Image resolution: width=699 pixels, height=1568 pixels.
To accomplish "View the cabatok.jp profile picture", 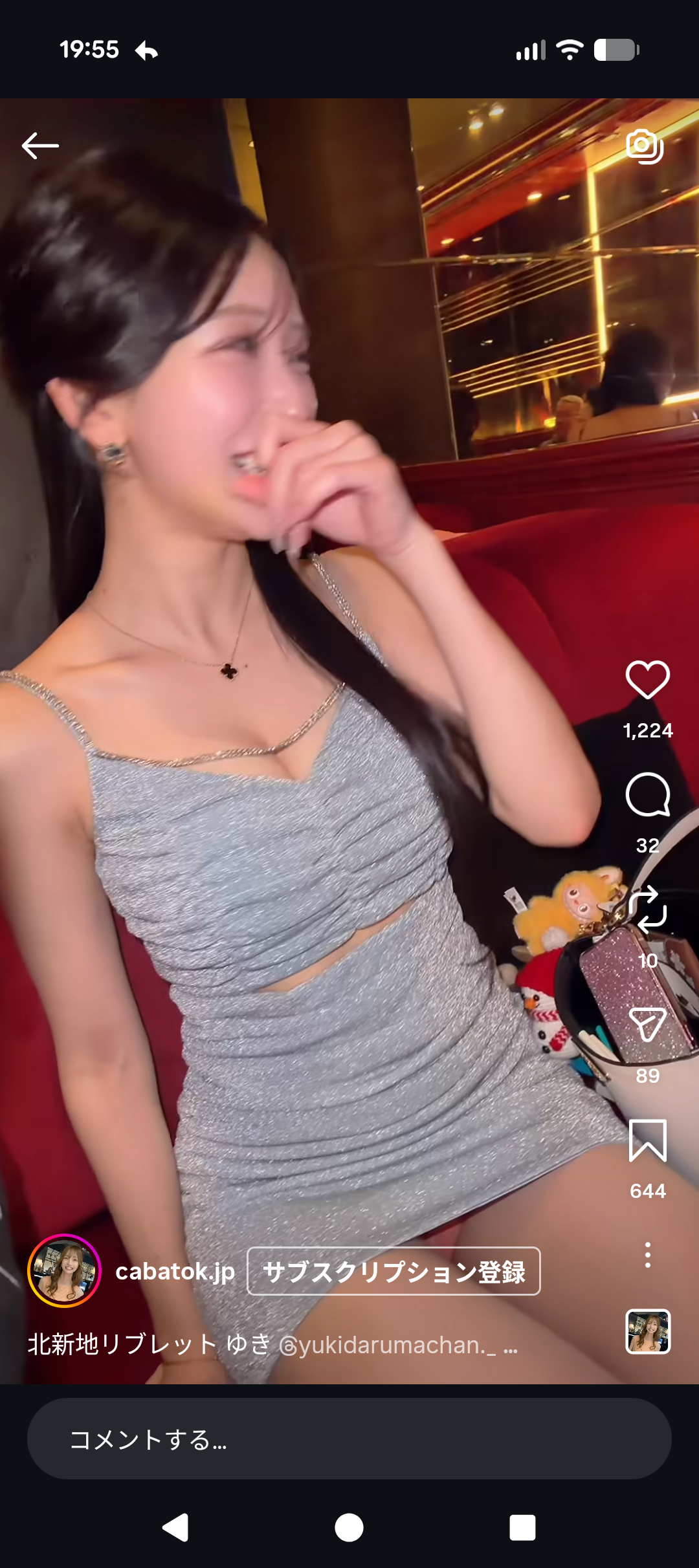I will click(64, 1271).
